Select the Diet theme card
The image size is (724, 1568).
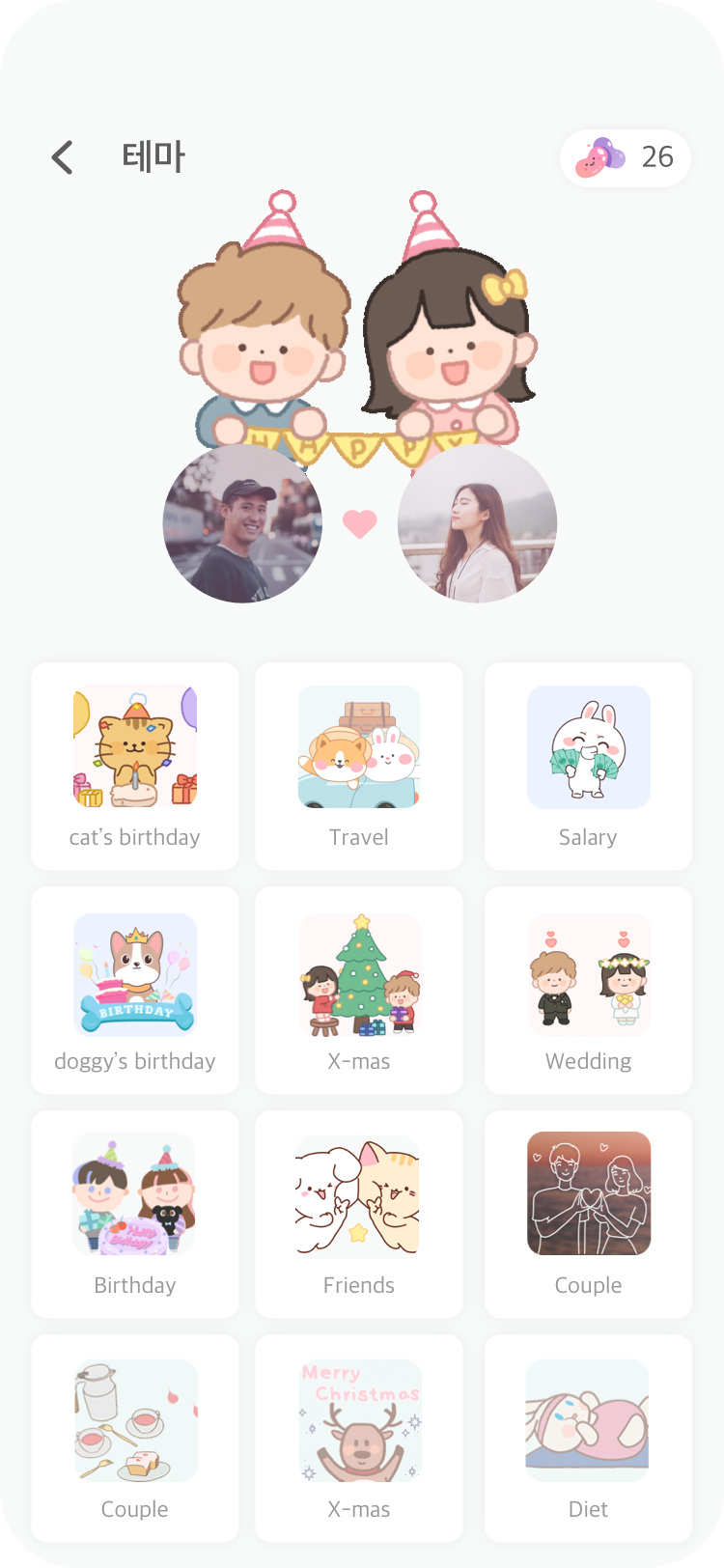click(588, 1438)
